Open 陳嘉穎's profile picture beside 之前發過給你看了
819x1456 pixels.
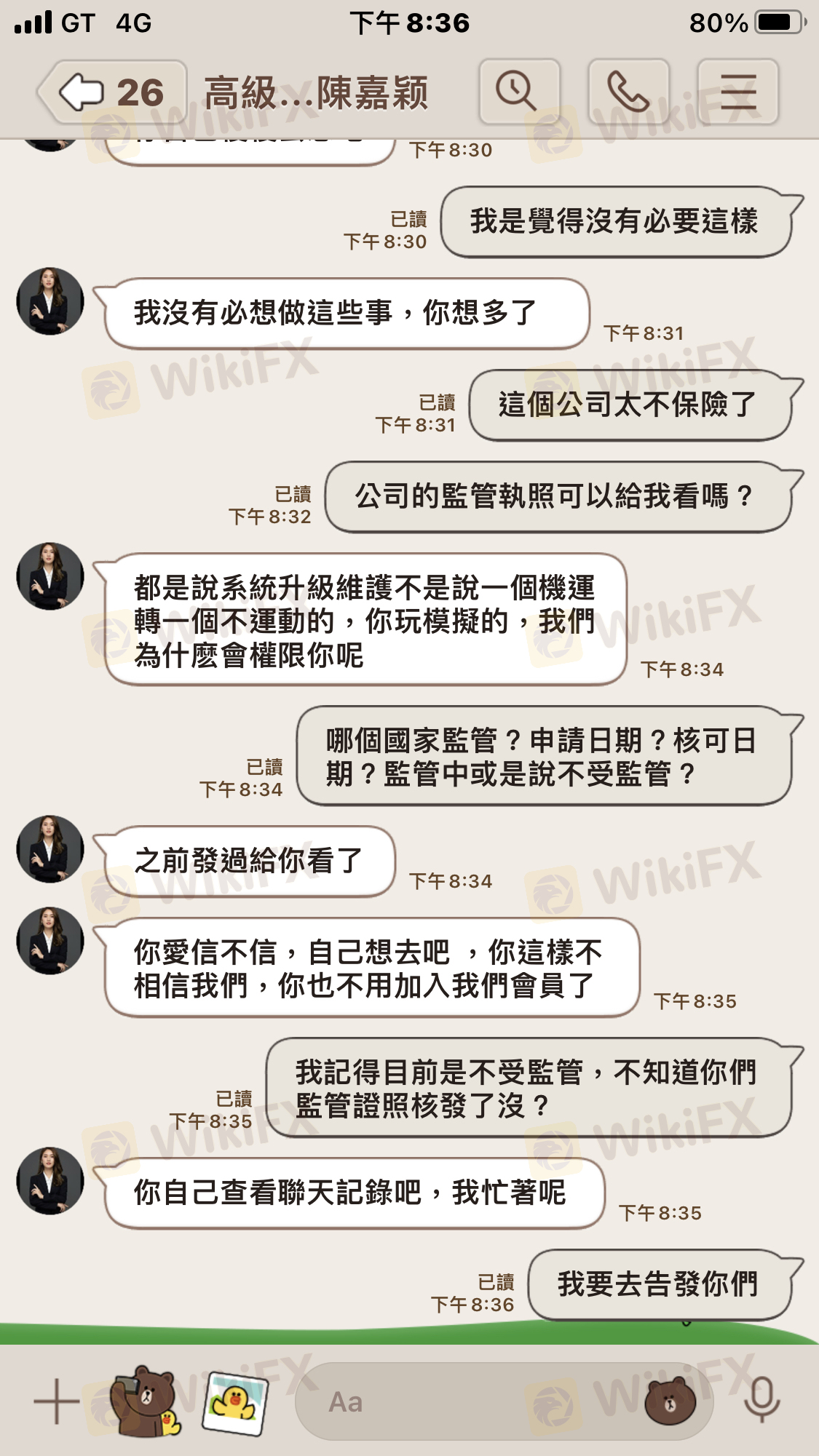50,849
